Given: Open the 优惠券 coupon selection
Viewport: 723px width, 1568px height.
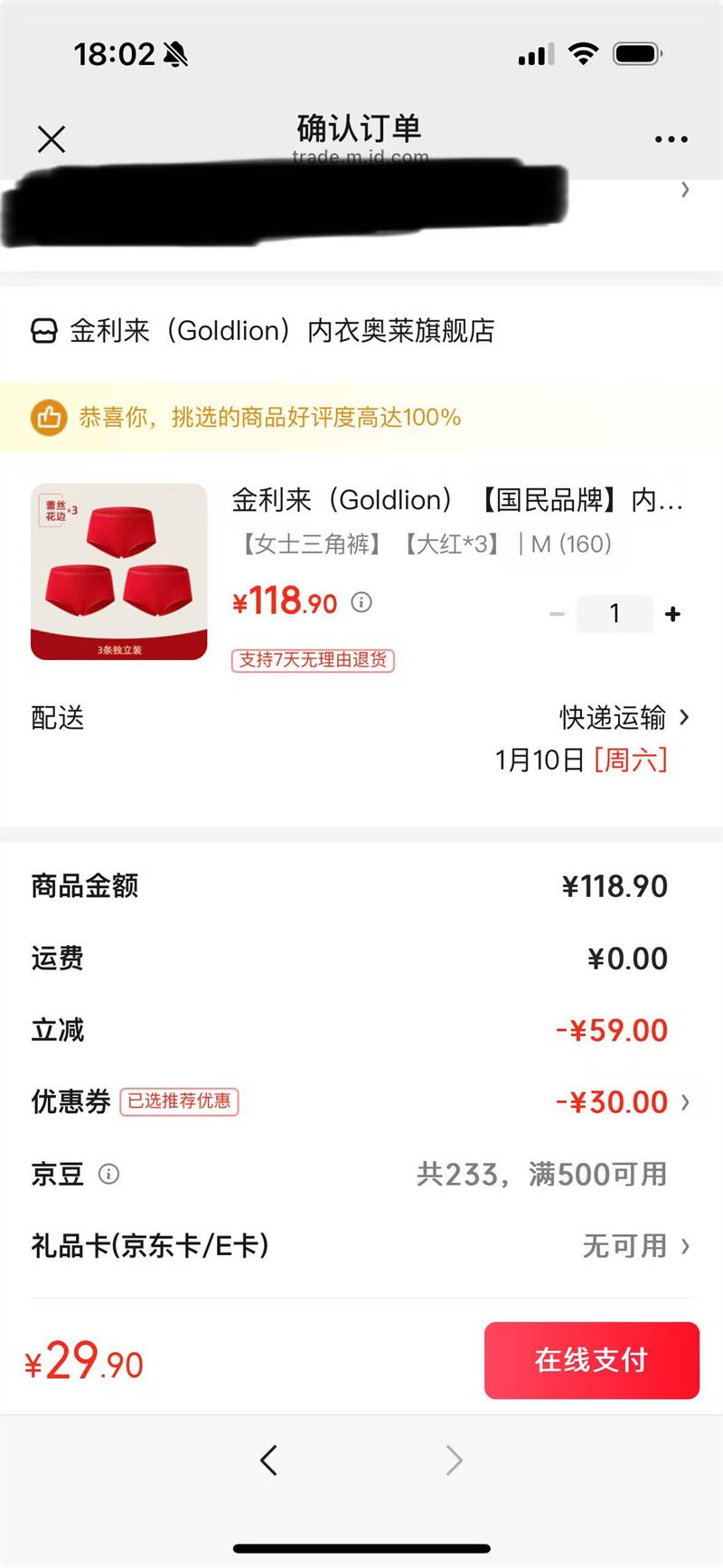Looking at the screenshot, I should click(x=624, y=1102).
